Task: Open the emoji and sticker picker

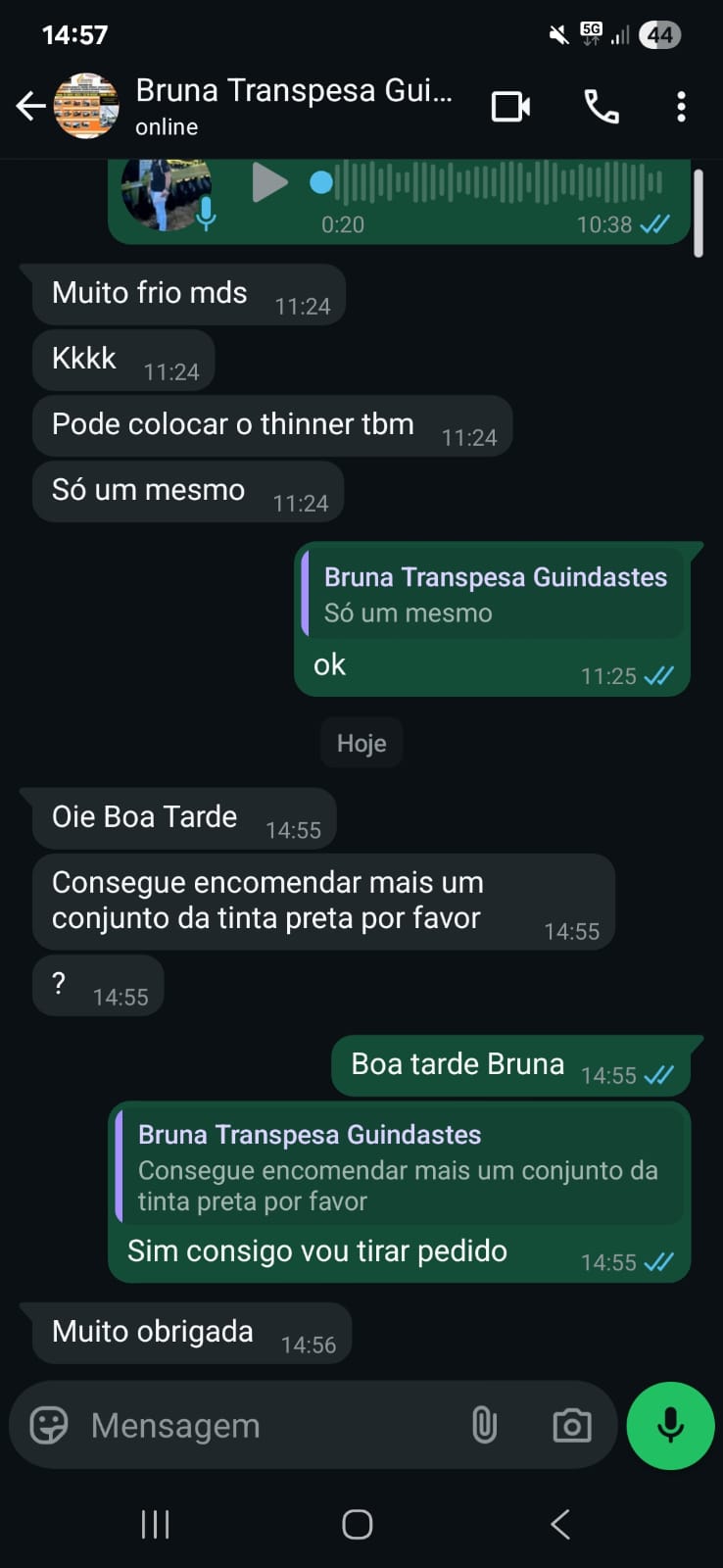Action: pos(49,1425)
